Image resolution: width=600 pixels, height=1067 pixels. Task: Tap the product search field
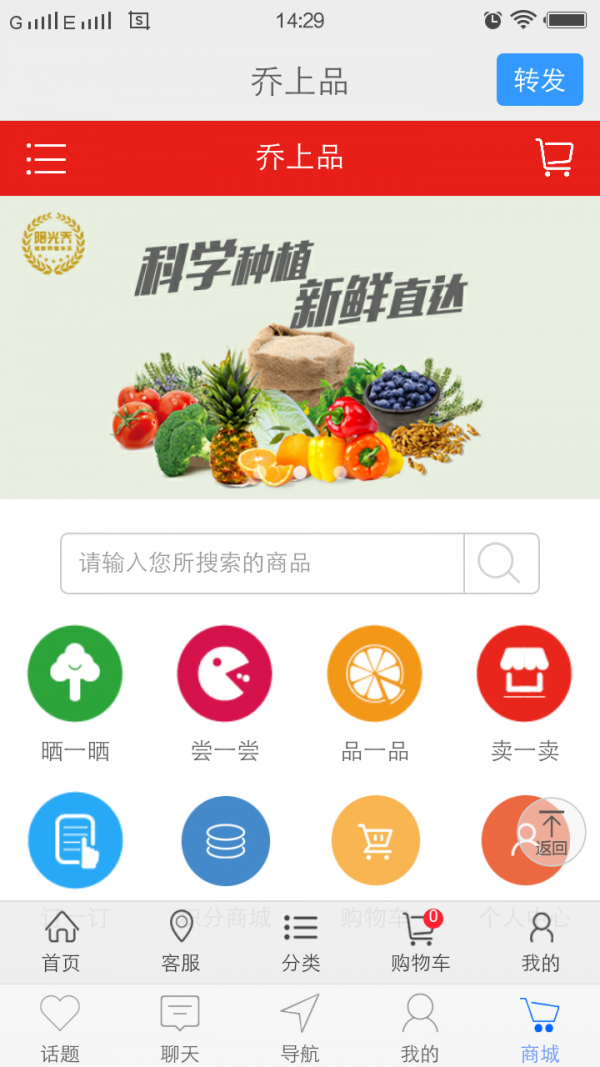262,563
